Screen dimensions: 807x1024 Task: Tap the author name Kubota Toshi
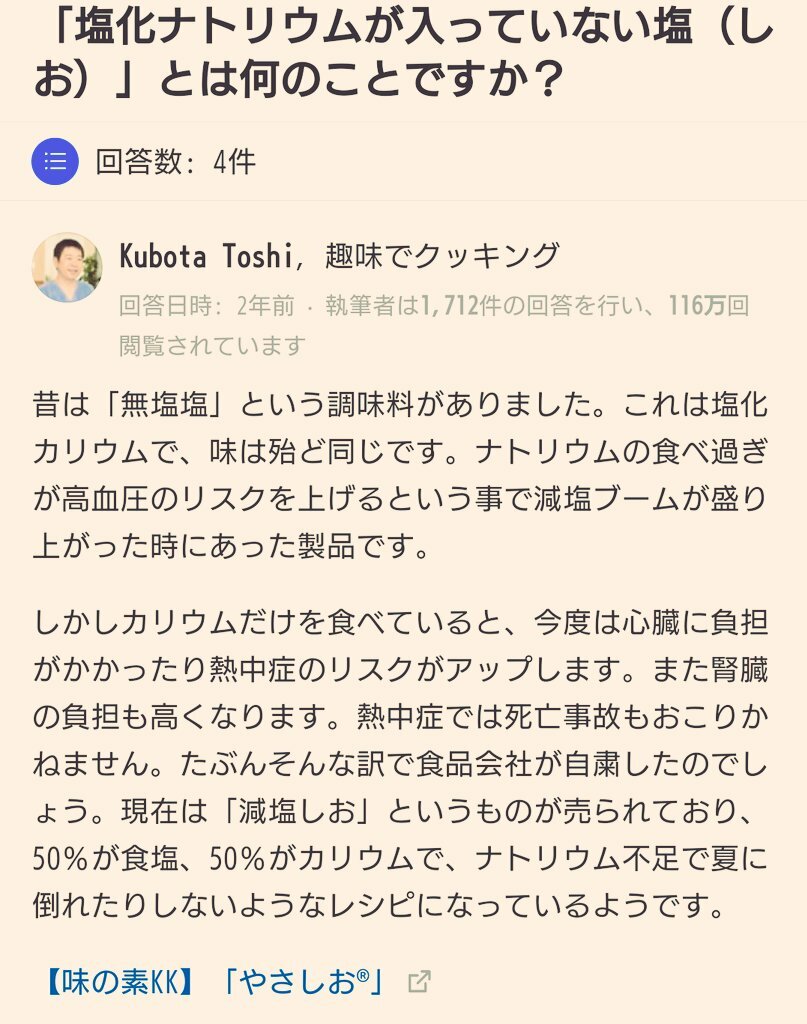[206, 256]
